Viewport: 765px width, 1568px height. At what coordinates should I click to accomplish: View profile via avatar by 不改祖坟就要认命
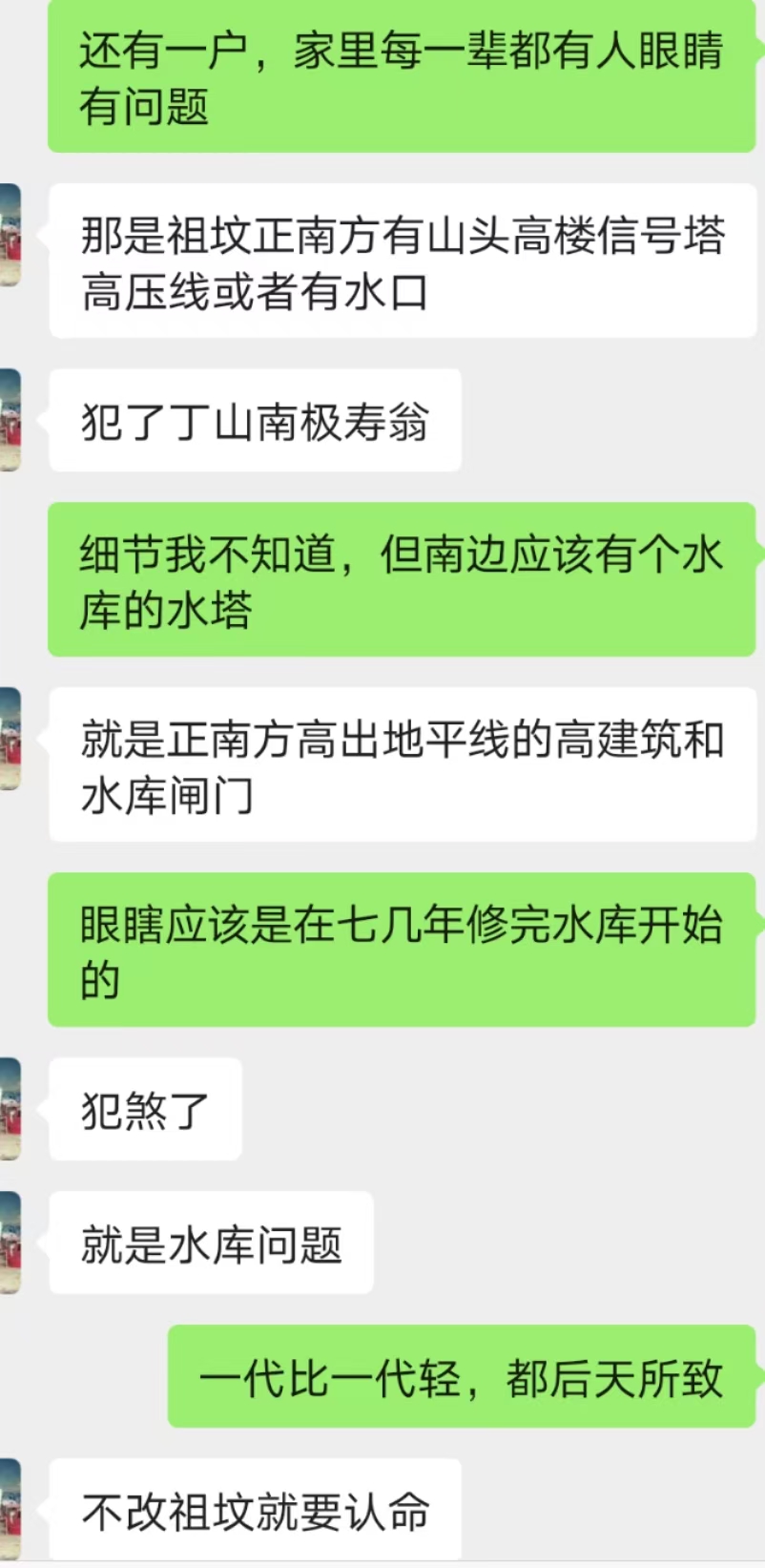[10, 1510]
